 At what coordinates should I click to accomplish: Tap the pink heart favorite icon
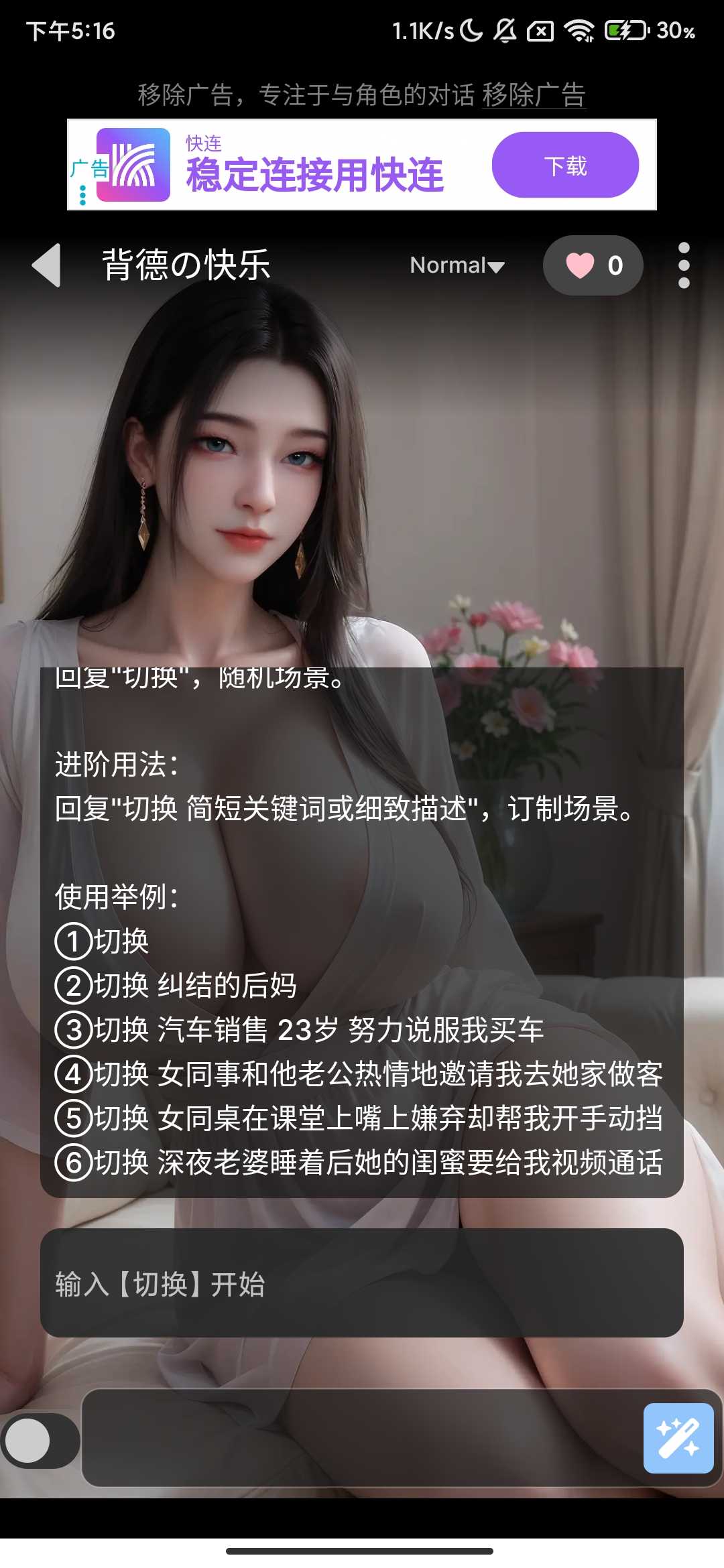click(581, 265)
